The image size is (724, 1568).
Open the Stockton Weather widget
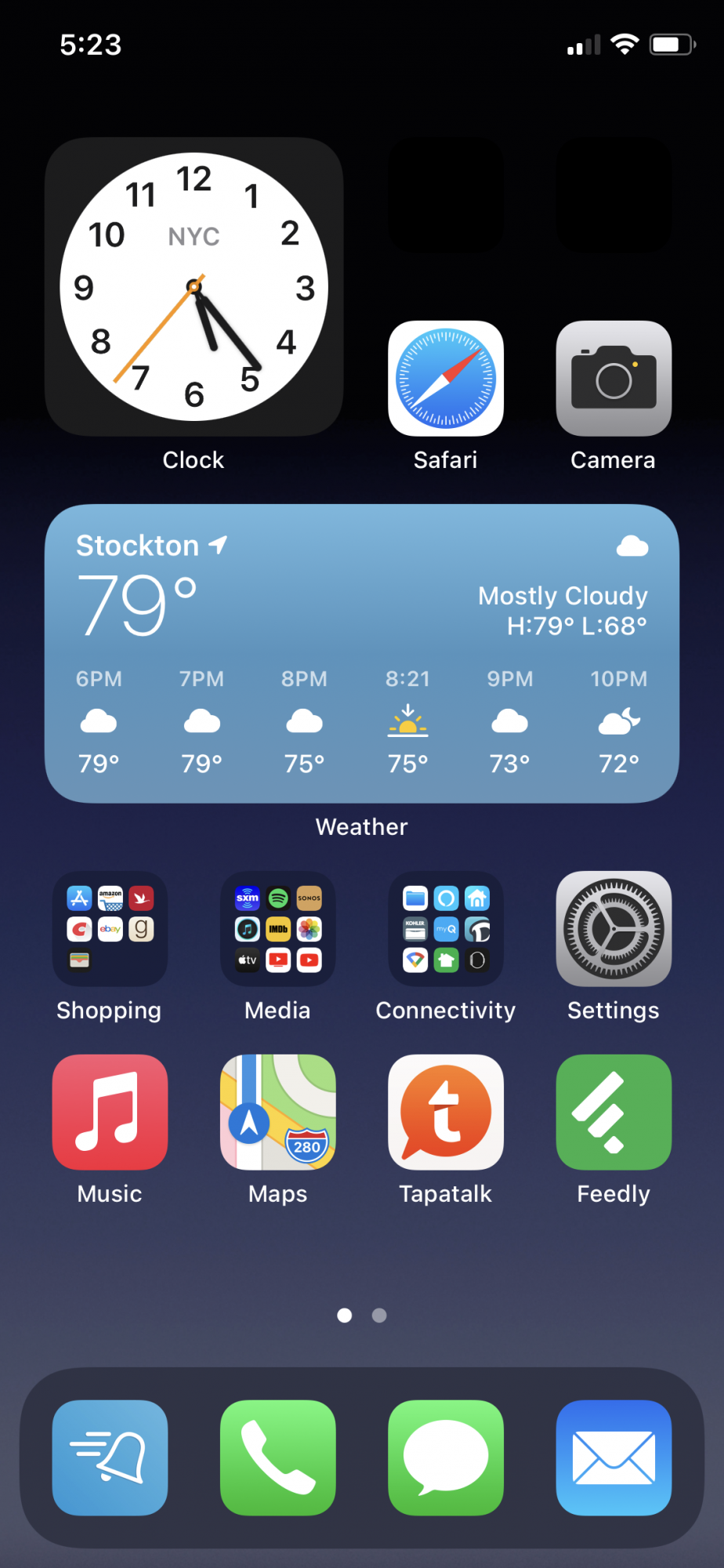(362, 653)
